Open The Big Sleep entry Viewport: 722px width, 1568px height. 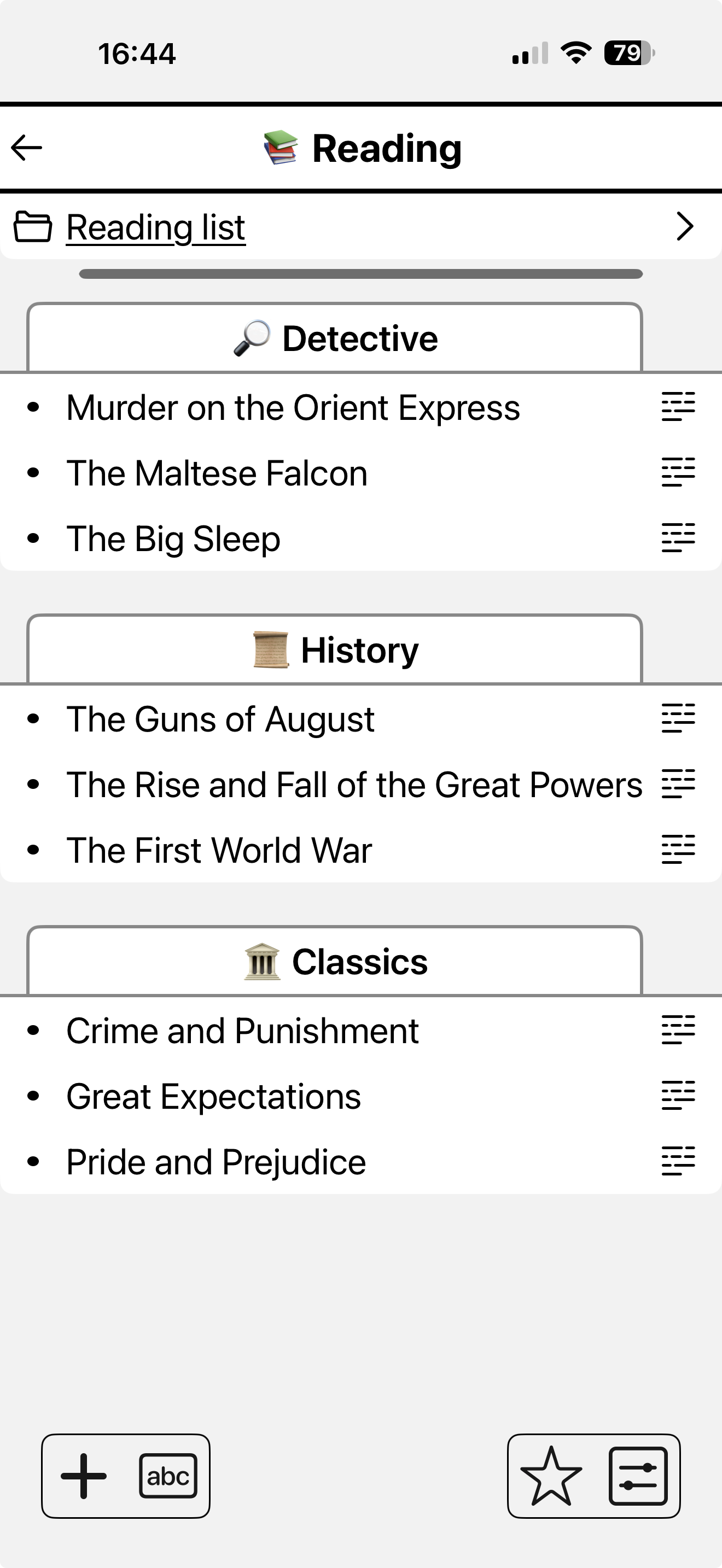[x=173, y=539]
